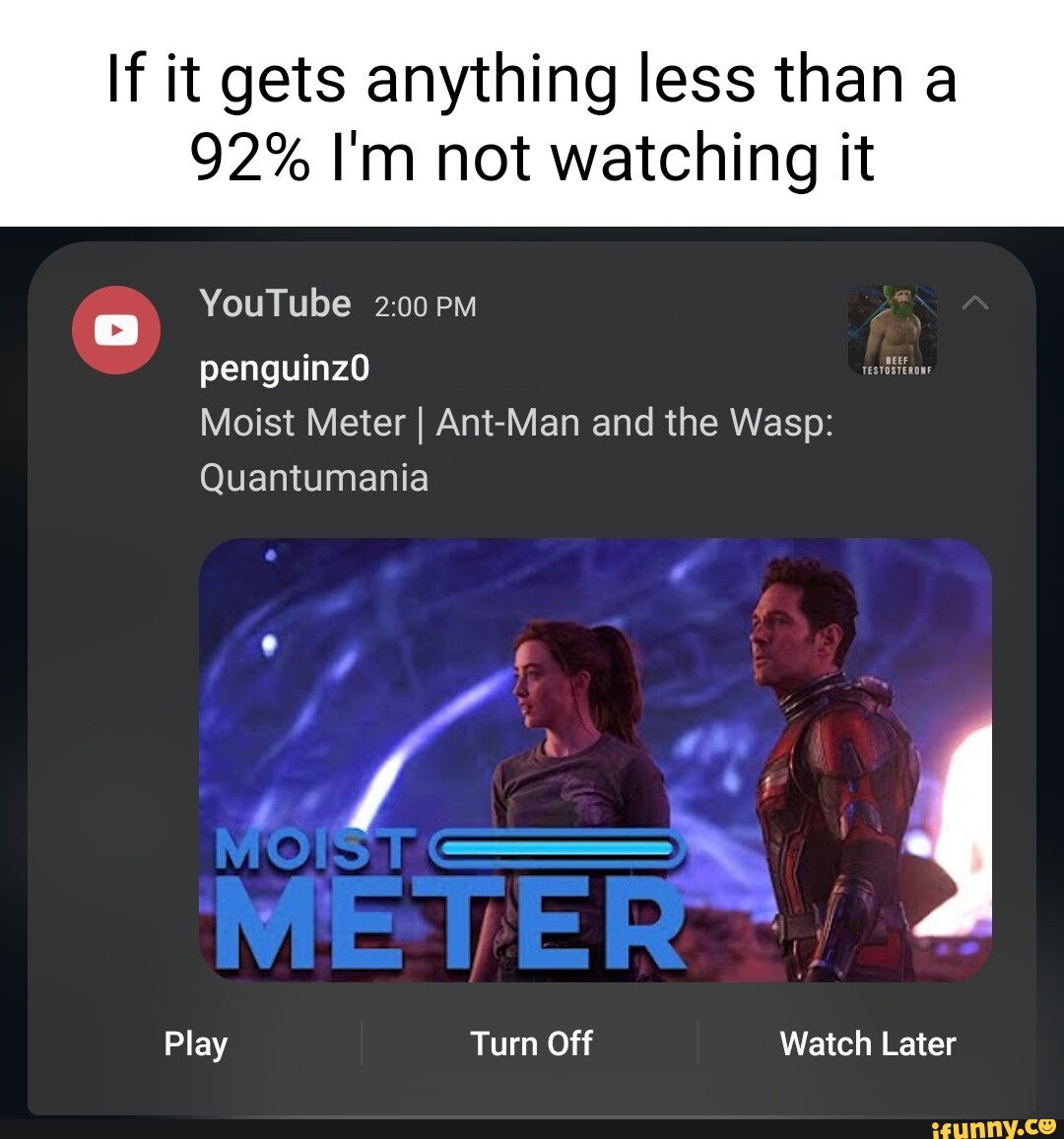Disable the notification using Turn Off
This screenshot has width=1064, height=1139.
click(531, 1043)
